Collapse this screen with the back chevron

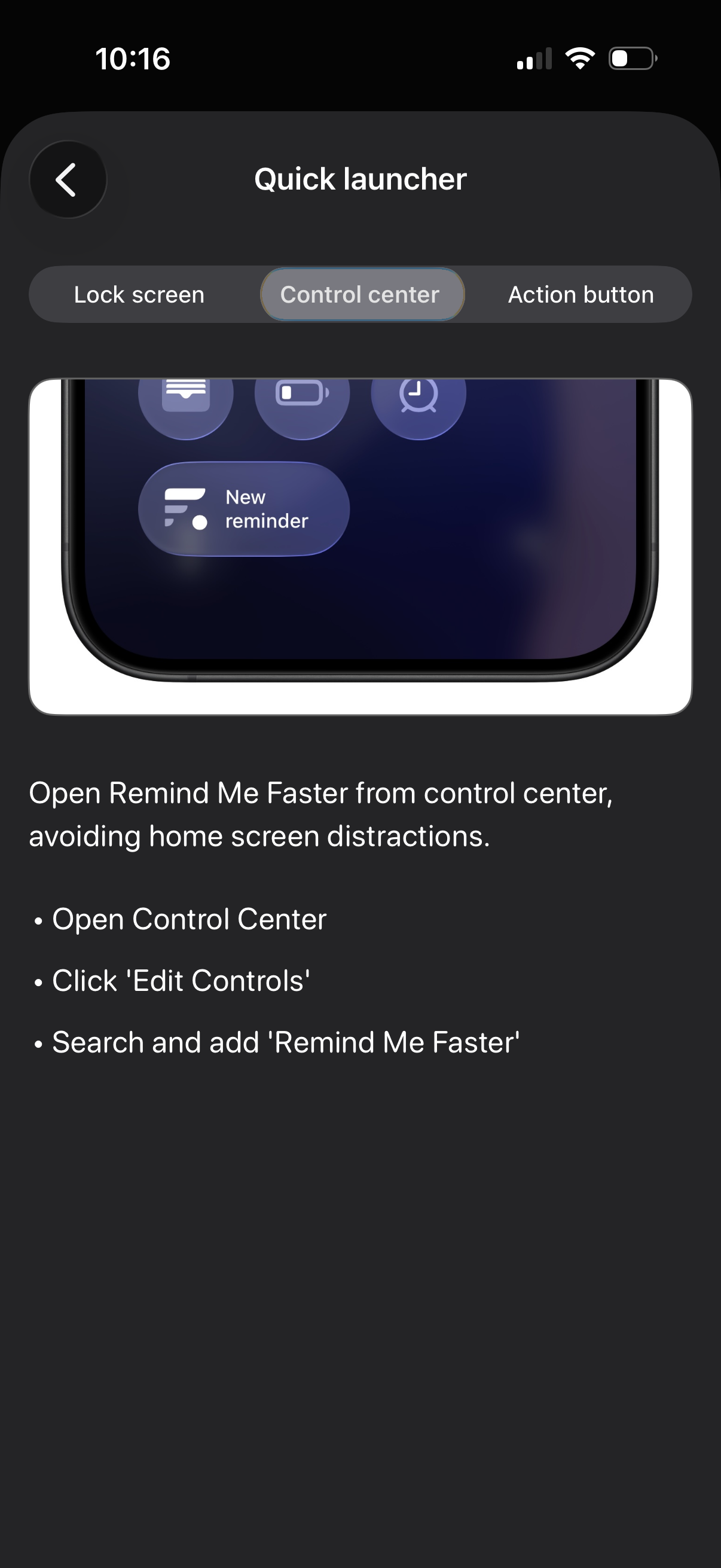tap(68, 179)
